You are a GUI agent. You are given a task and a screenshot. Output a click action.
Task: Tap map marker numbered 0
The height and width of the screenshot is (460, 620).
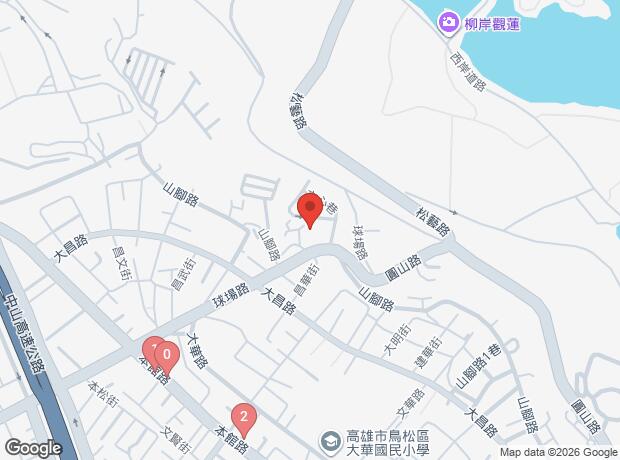[169, 353]
